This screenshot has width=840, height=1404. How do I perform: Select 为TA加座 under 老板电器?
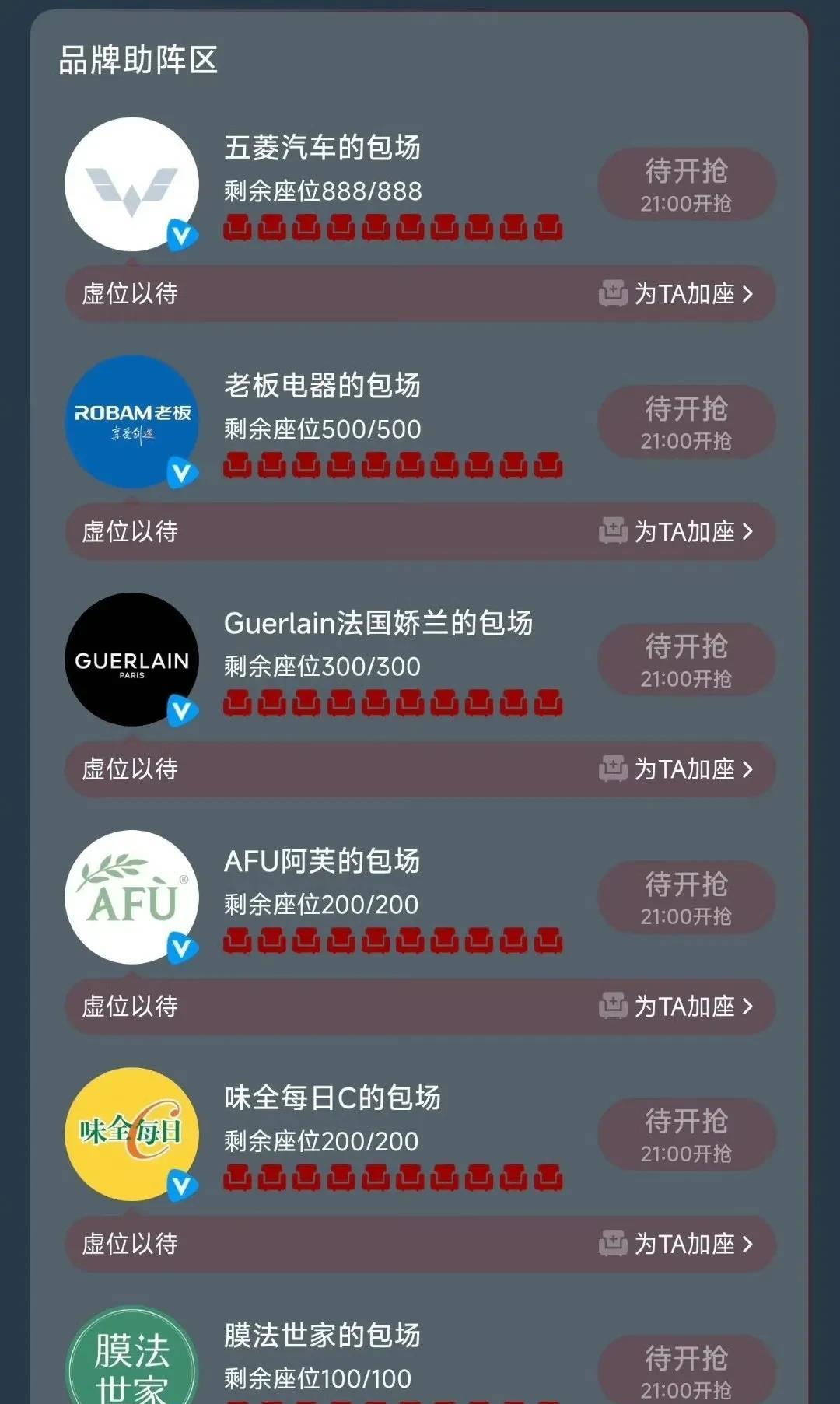point(676,532)
